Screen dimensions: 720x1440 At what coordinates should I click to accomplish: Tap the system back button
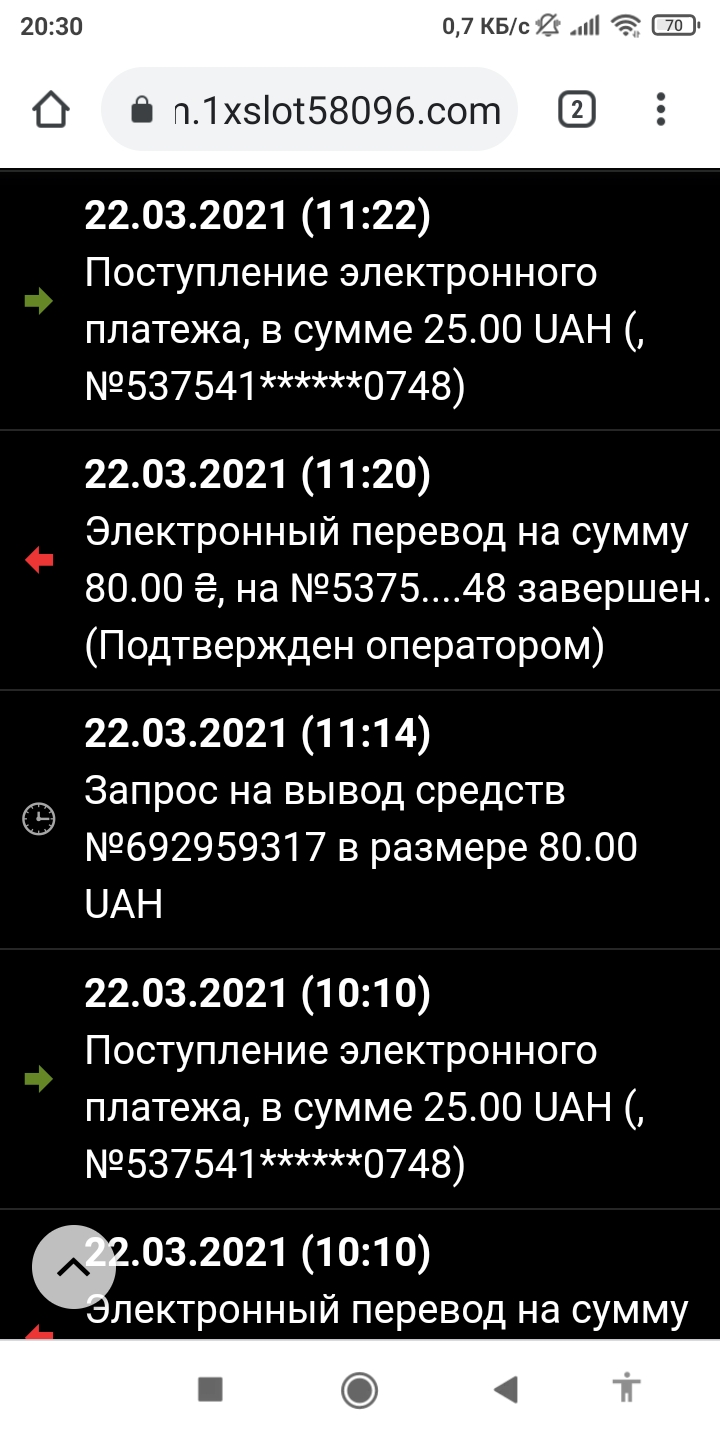click(506, 1389)
